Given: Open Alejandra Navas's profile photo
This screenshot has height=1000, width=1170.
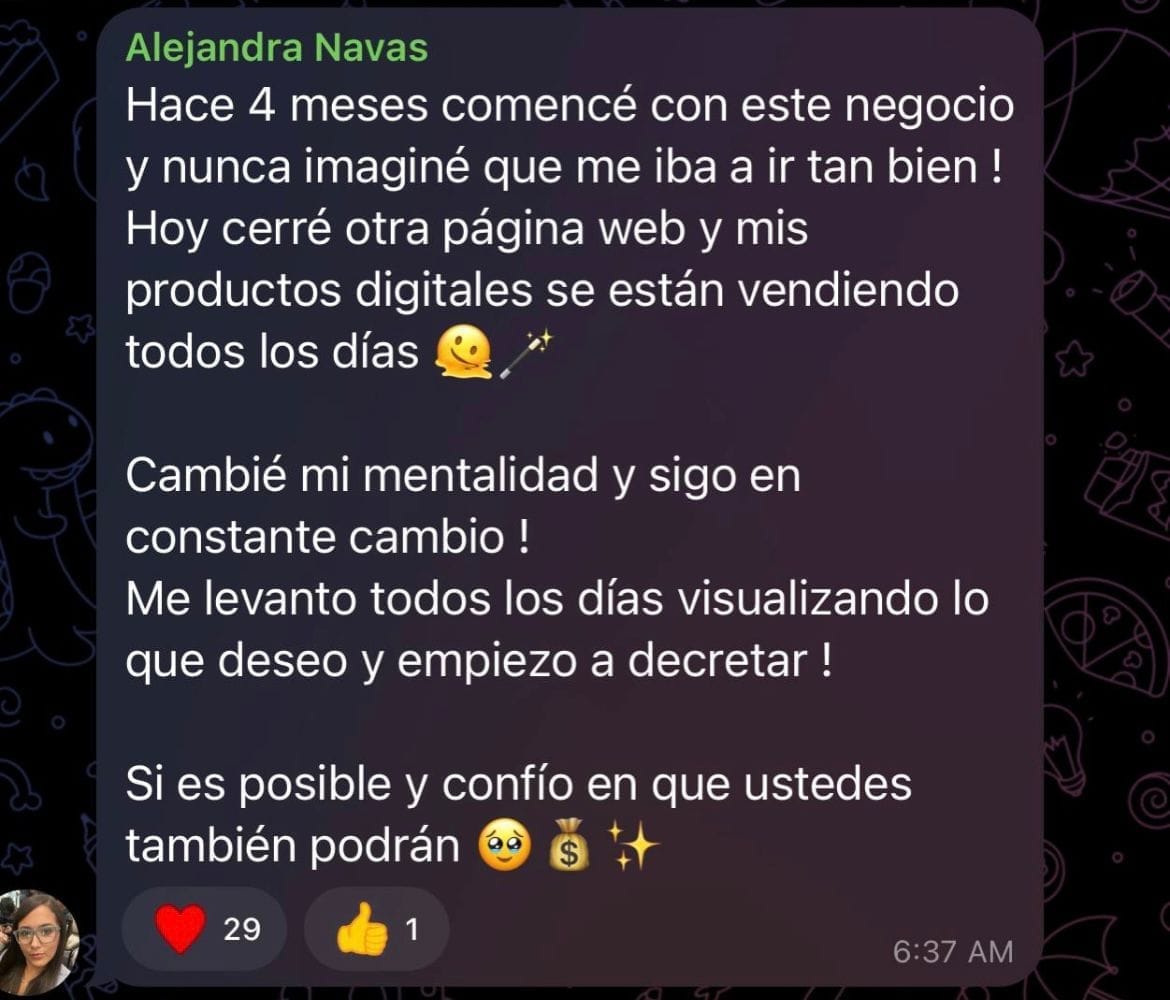Looking at the screenshot, I should 39,941.
